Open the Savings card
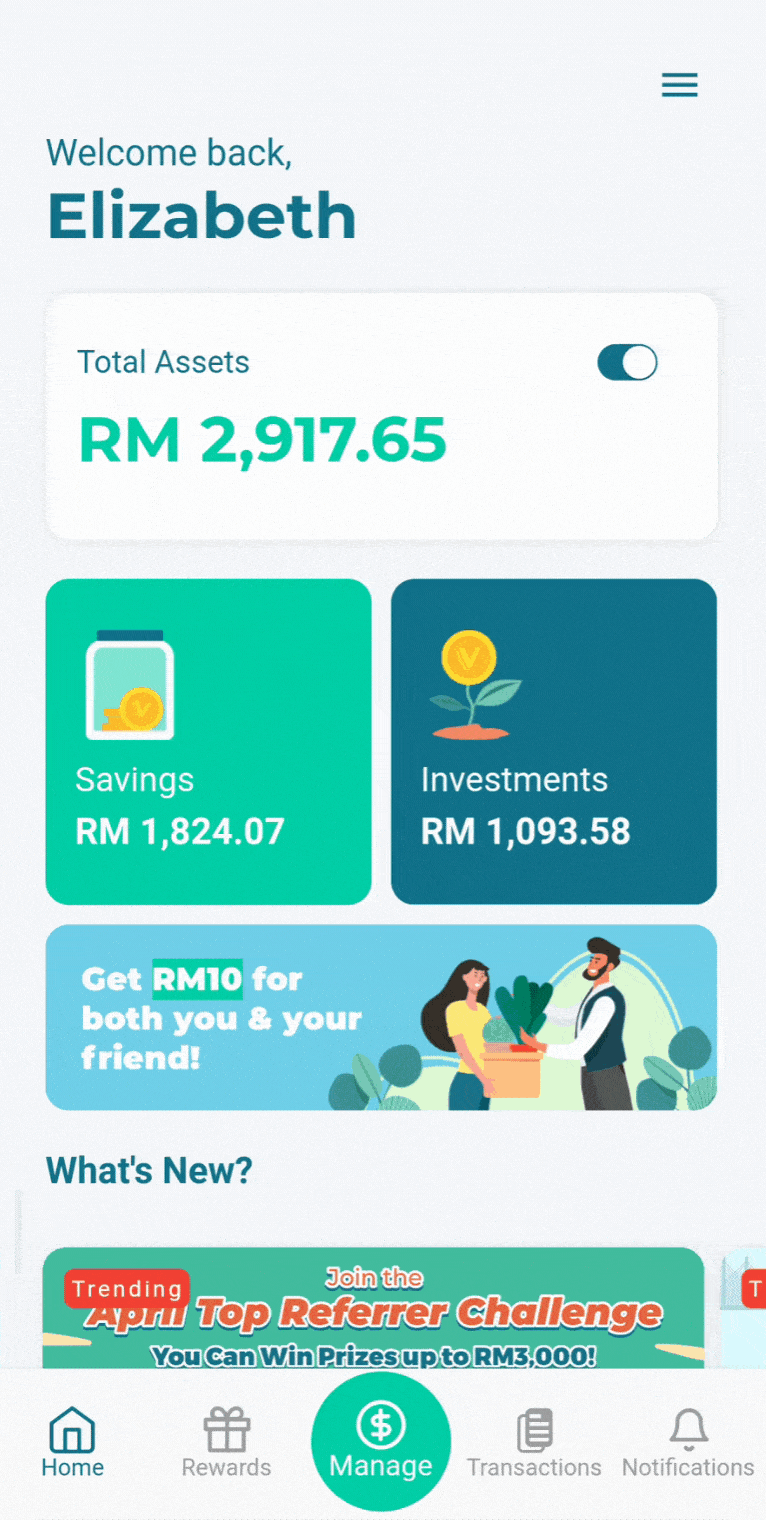Image resolution: width=766 pixels, height=1520 pixels. (208, 741)
